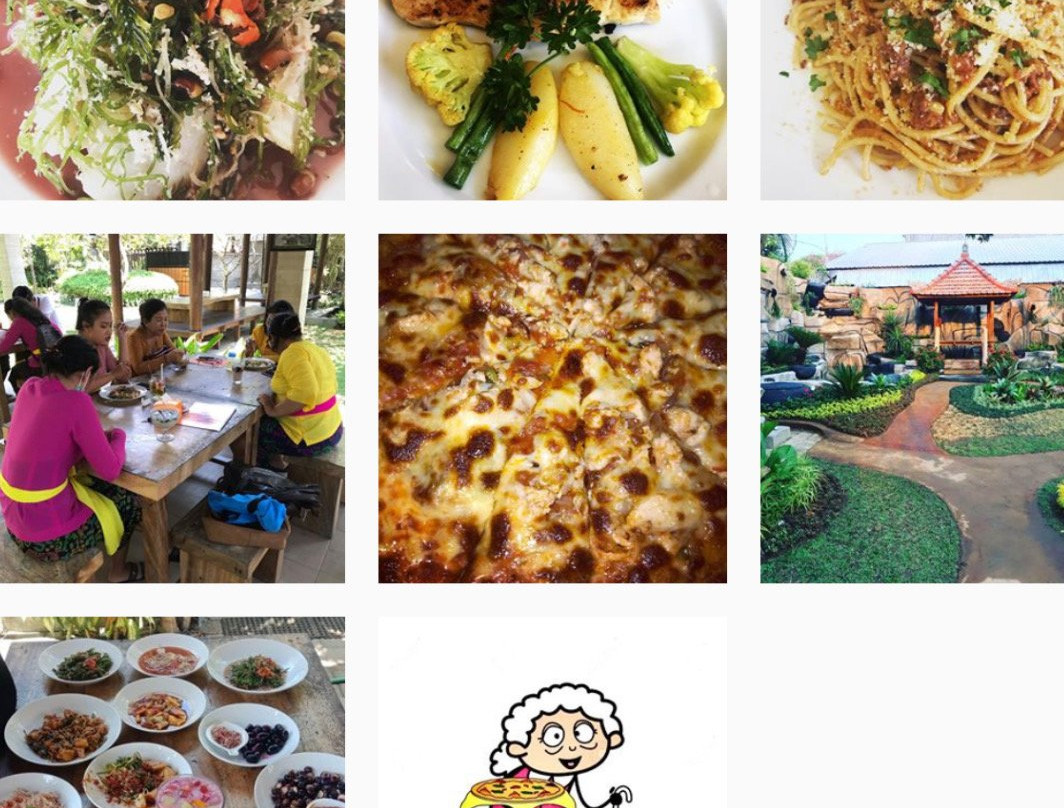This screenshot has width=1064, height=808.
Task: Open the cartoon grandma with pizza post
Action: [552, 712]
